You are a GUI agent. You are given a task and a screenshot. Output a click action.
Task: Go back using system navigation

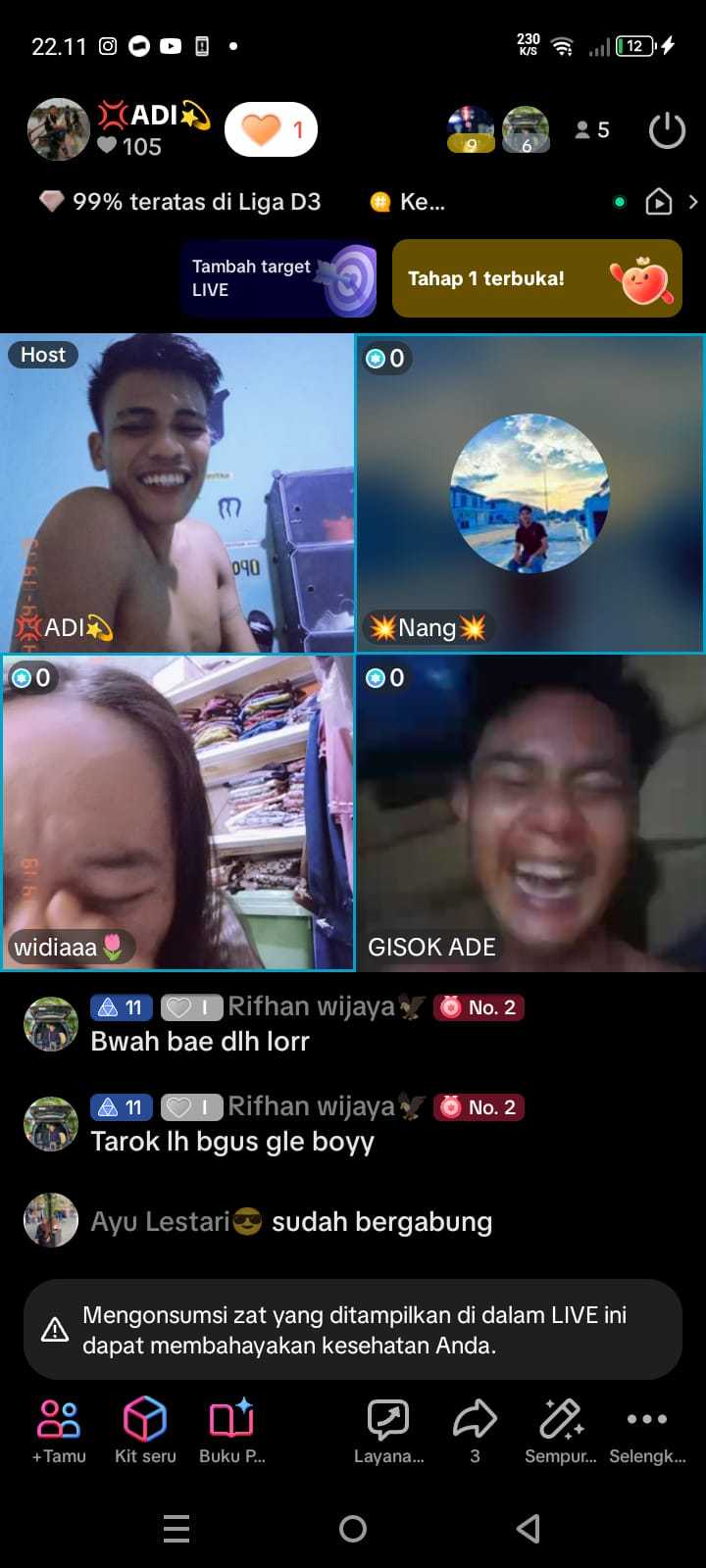(x=529, y=1528)
